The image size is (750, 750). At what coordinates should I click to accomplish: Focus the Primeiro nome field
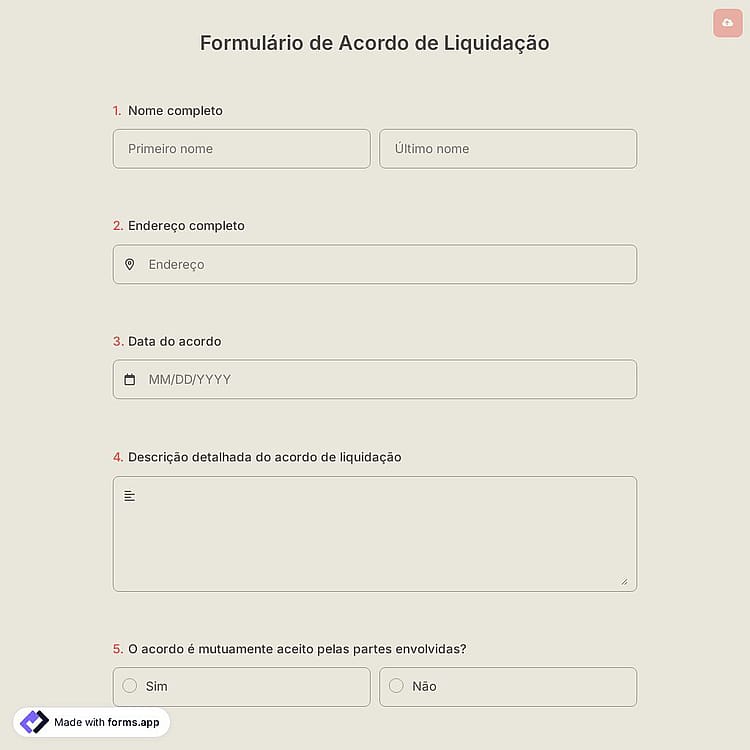tap(242, 149)
